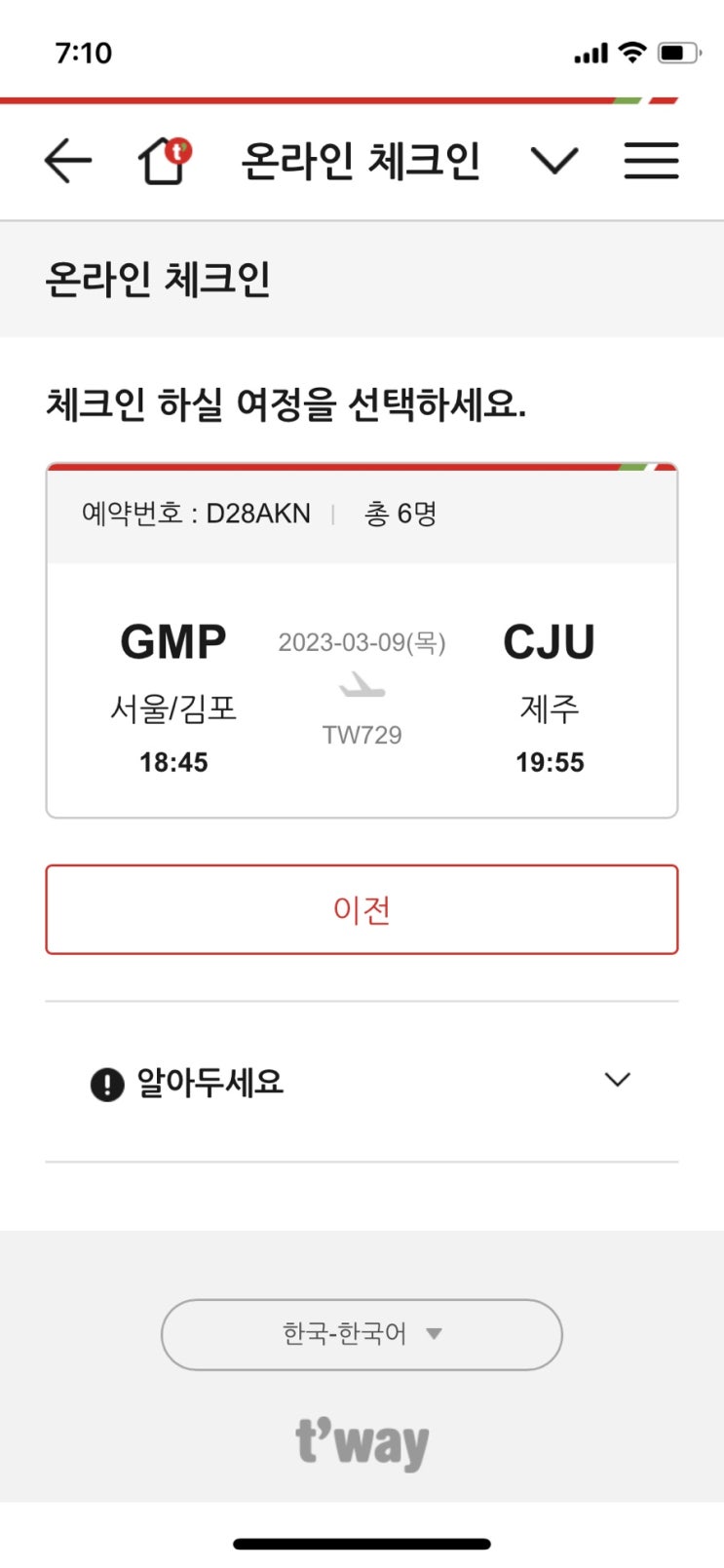Open the 한국-한국어 language selector

362,1334
